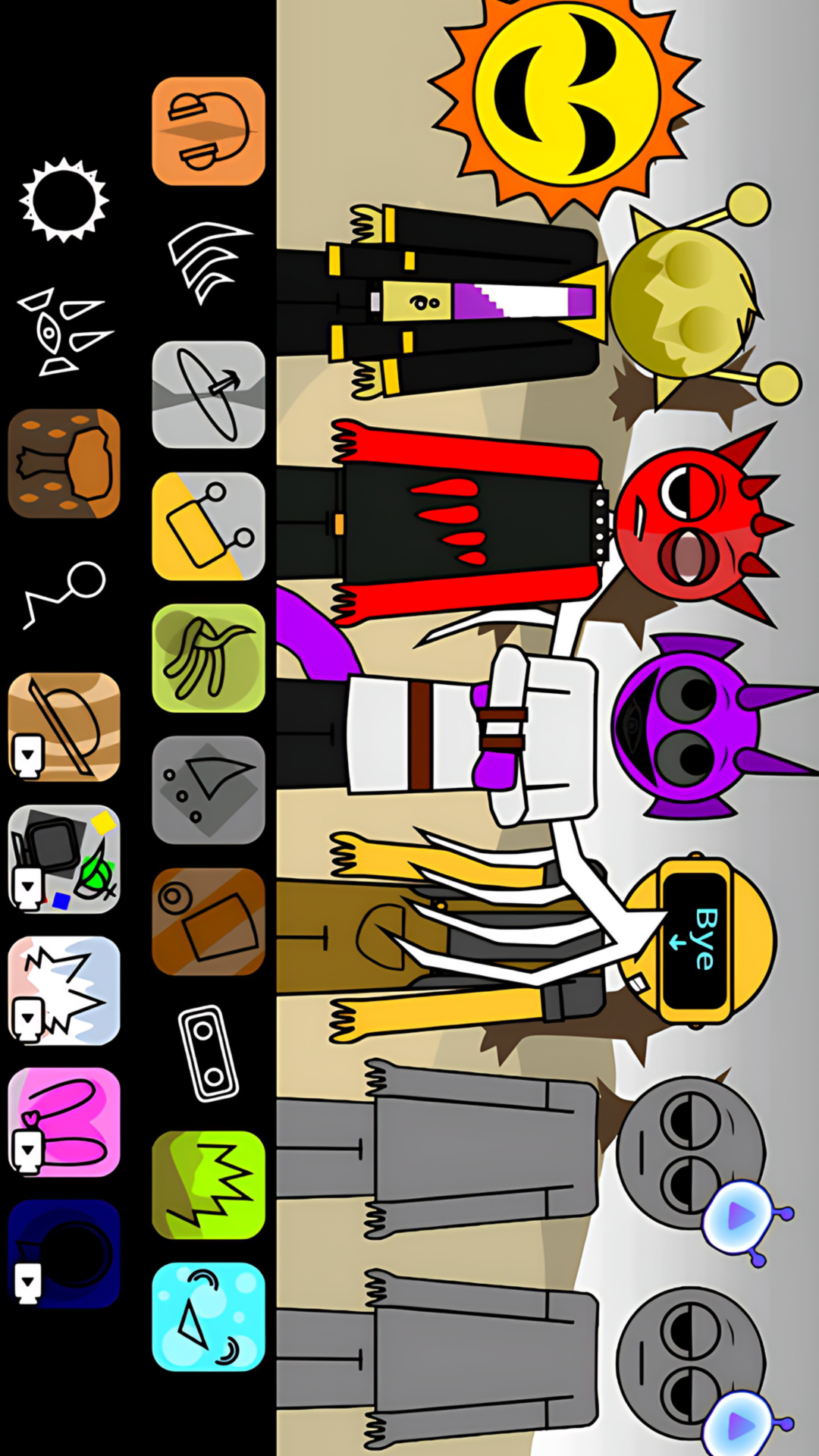Choose the brown square sound icon

pos(209,921)
